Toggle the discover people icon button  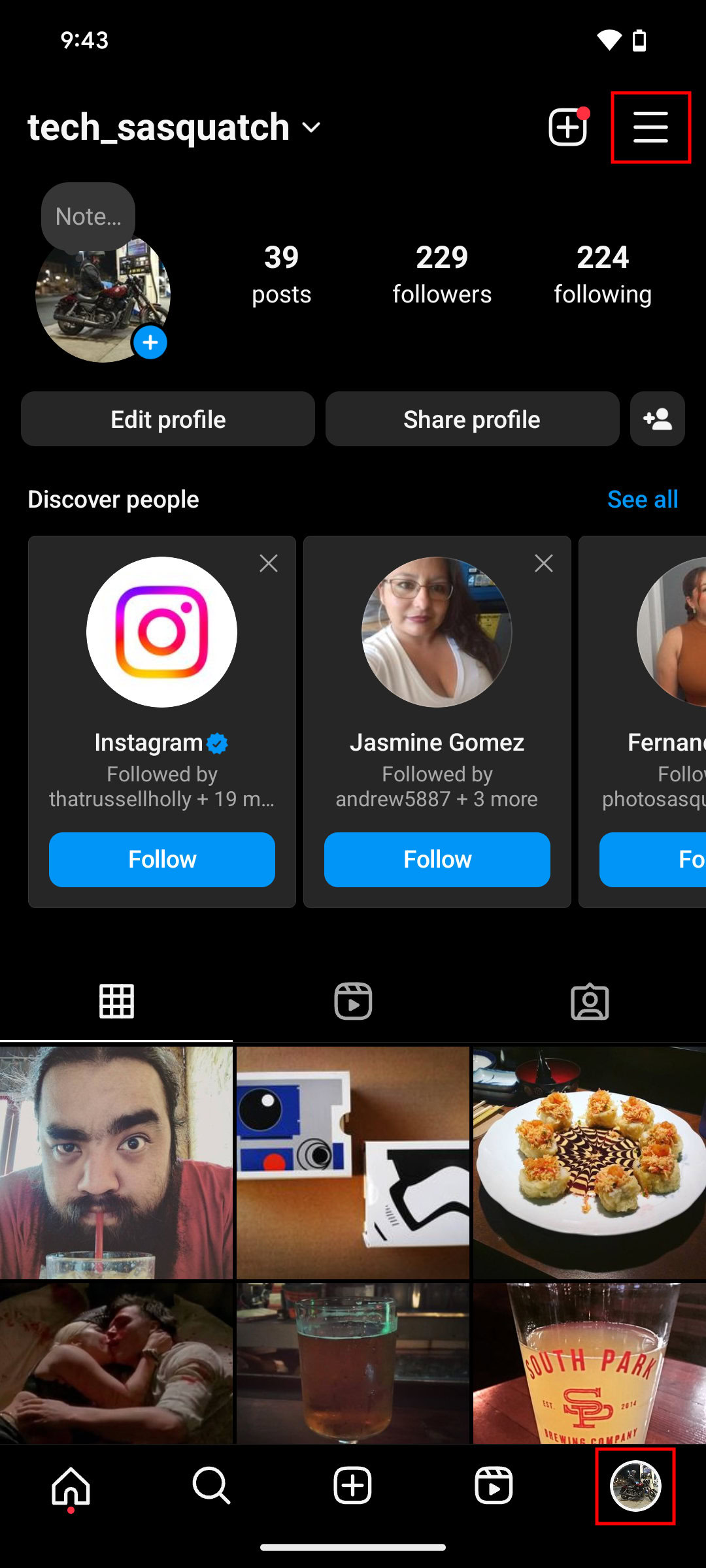(657, 419)
